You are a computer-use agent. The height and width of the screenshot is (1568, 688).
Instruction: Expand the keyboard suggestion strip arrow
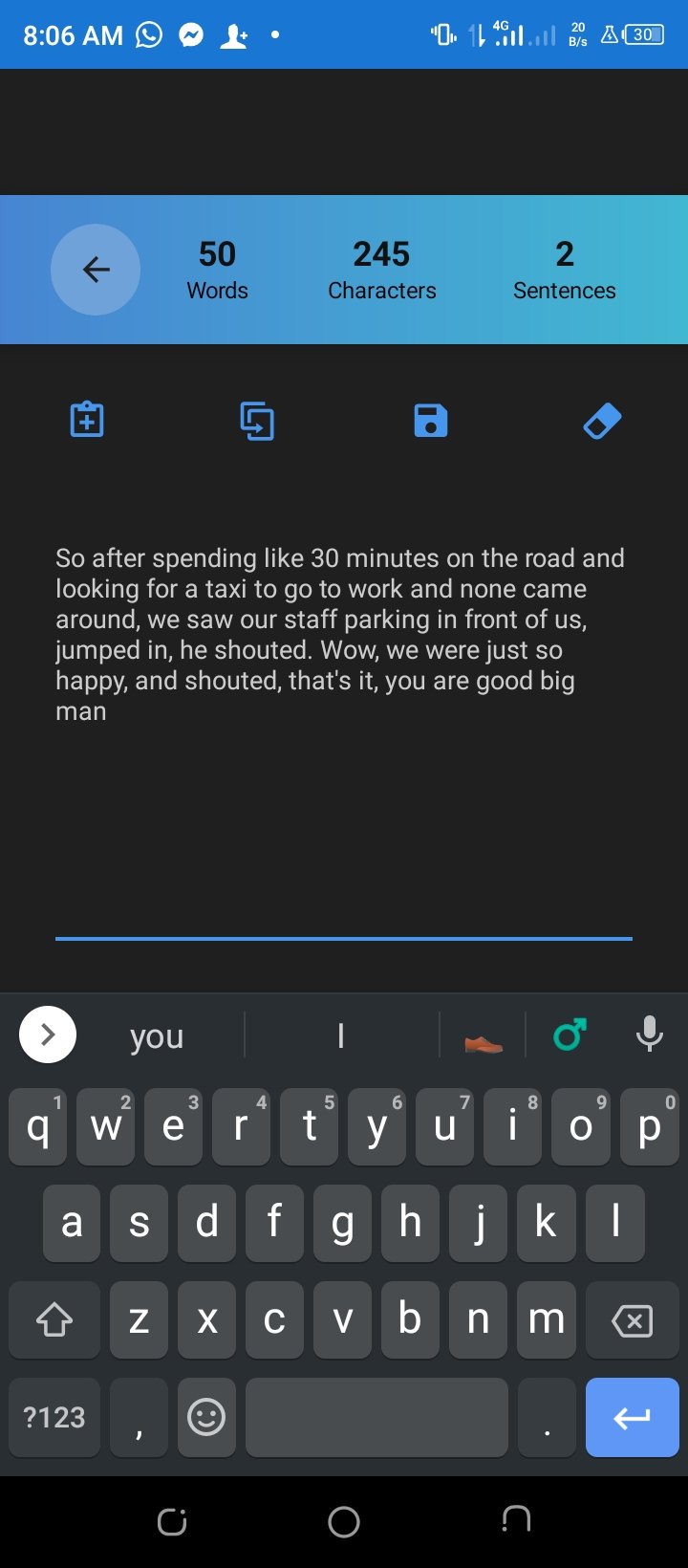tap(48, 1034)
